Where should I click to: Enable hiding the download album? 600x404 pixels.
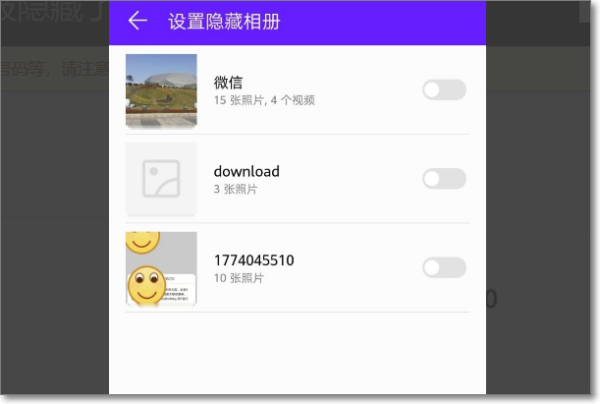coord(444,178)
